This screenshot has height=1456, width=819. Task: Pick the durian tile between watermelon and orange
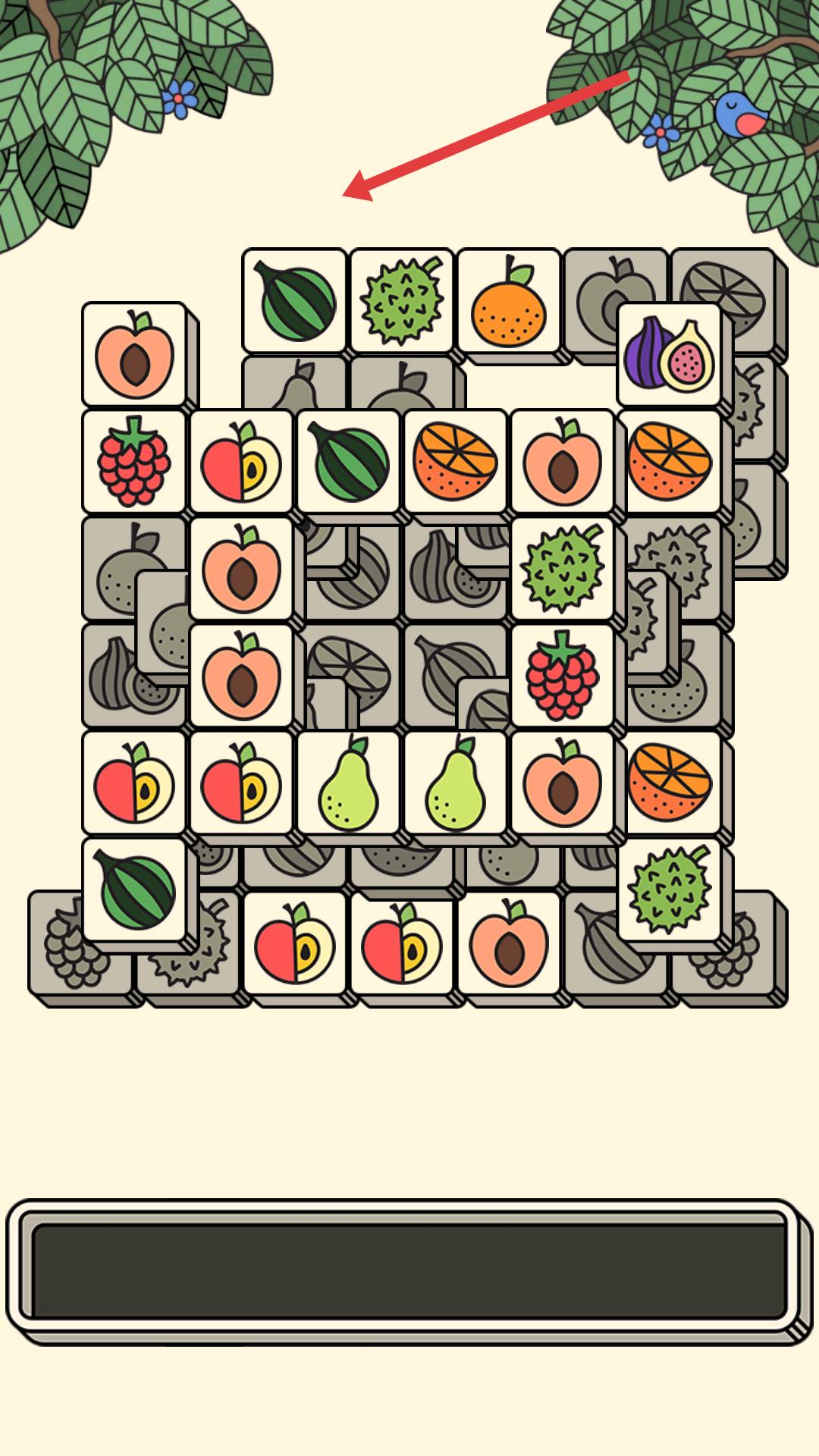tap(401, 301)
